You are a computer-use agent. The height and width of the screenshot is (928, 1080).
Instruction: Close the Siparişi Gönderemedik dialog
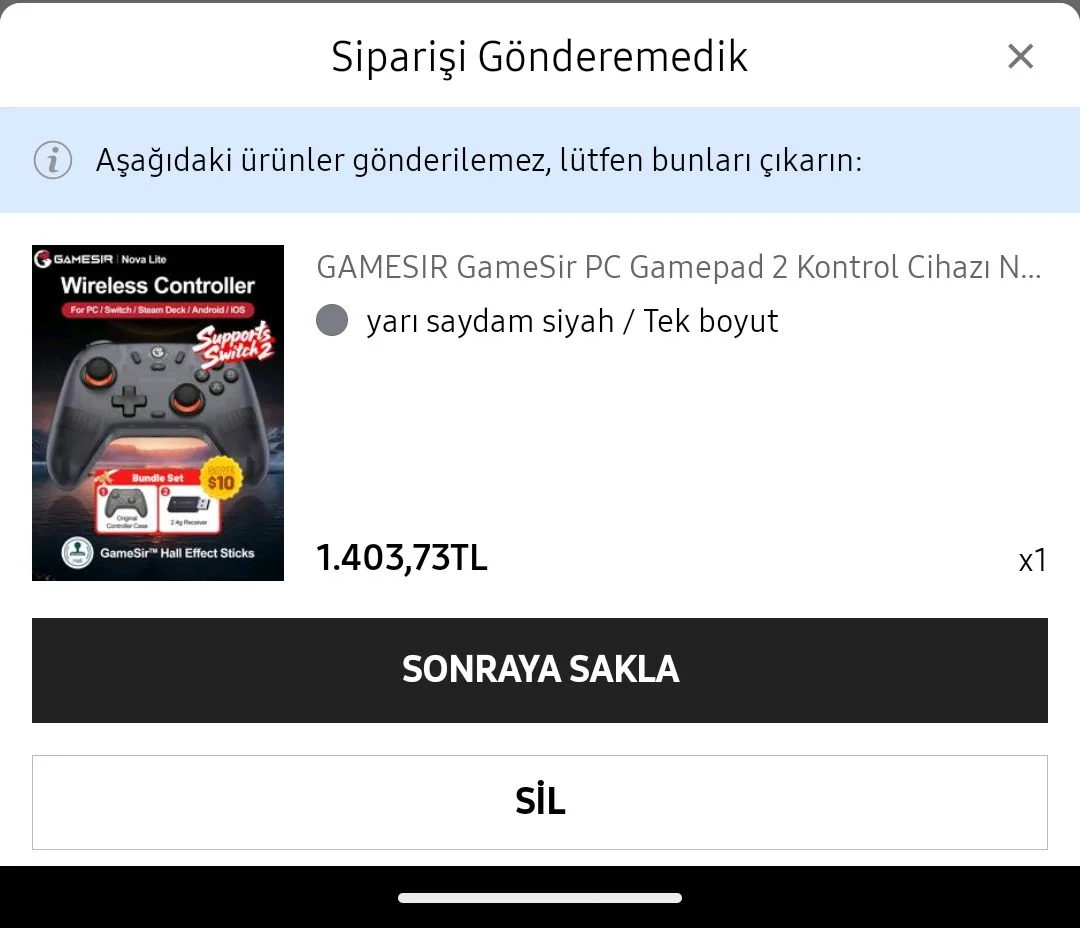pyautogui.click(x=1020, y=56)
